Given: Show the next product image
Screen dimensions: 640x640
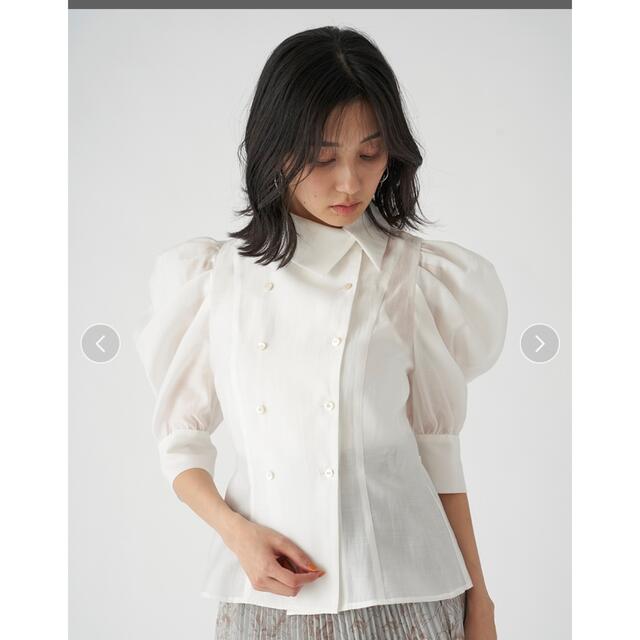Looking at the screenshot, I should 539,344.
